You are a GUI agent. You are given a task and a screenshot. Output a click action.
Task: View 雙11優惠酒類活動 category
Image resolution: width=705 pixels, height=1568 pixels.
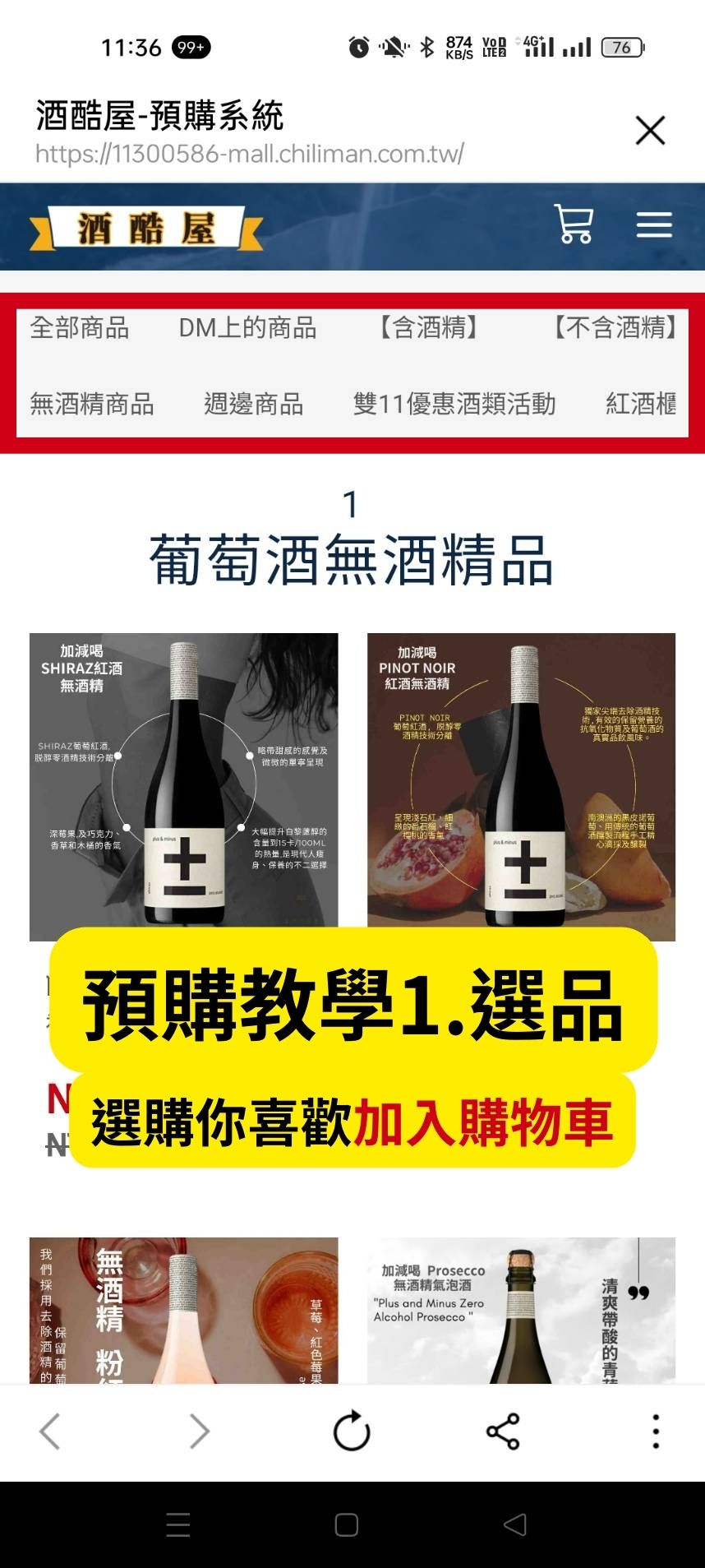[454, 404]
